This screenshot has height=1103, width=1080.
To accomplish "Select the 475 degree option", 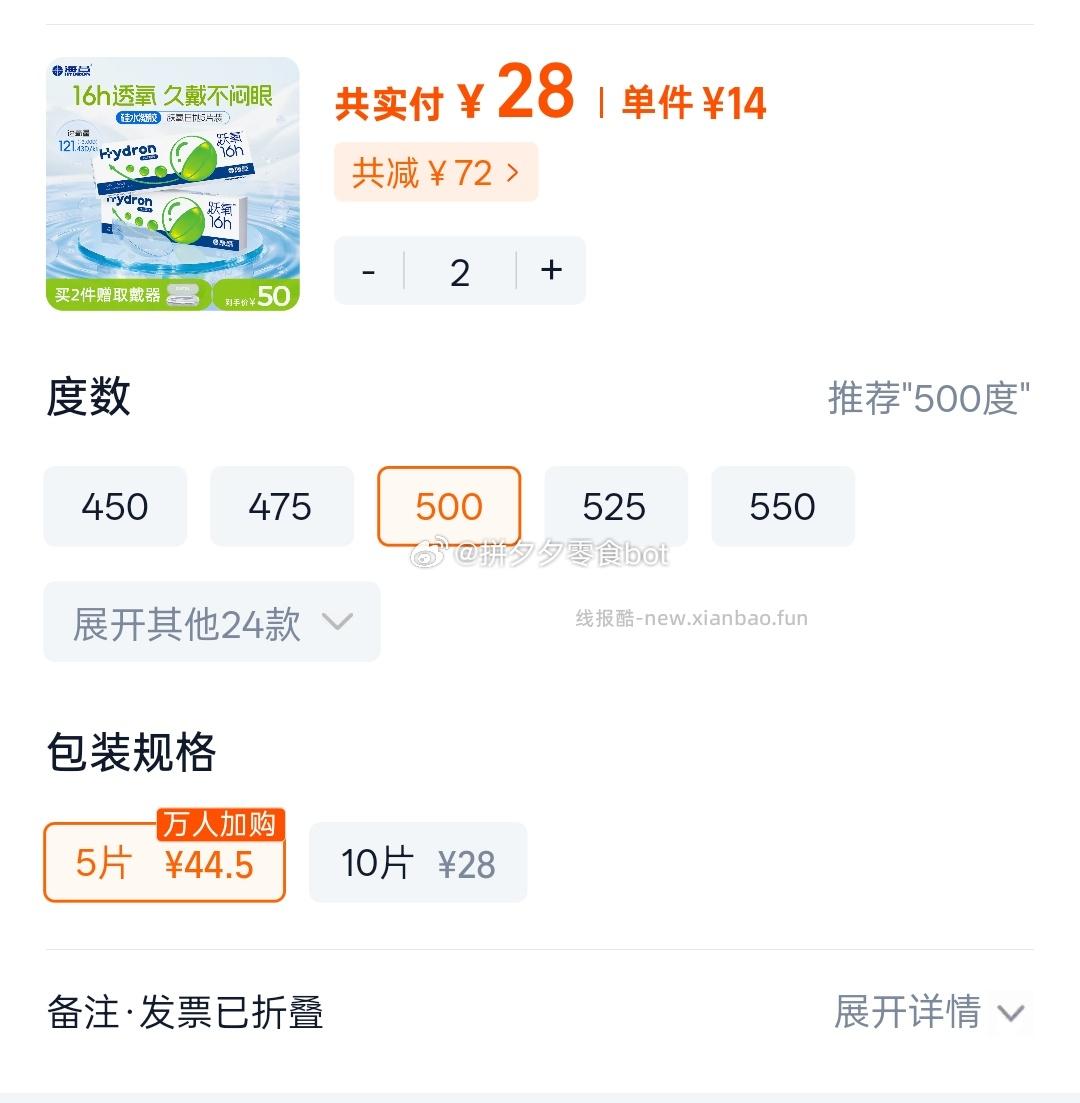I will [281, 507].
